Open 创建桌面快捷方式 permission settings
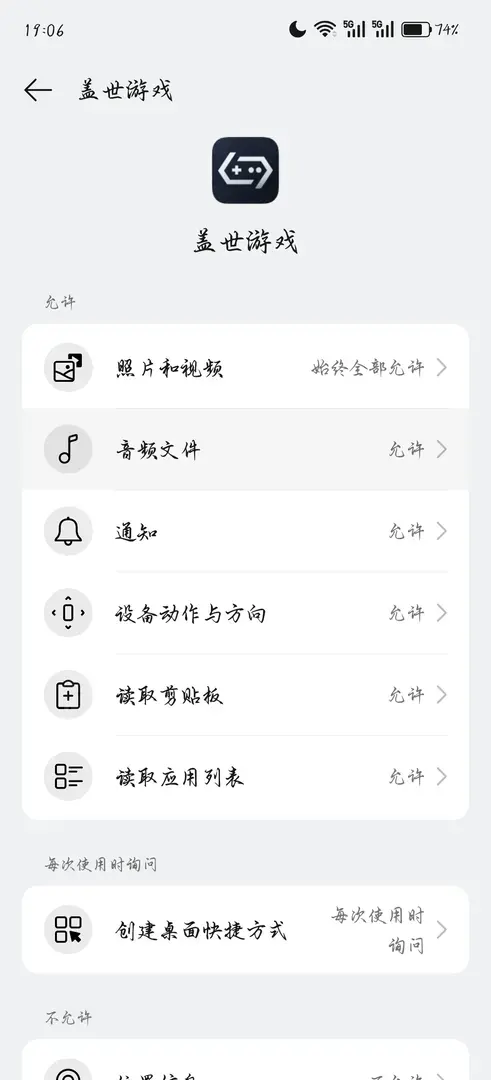Viewport: 491px width, 1080px height. tap(245, 930)
